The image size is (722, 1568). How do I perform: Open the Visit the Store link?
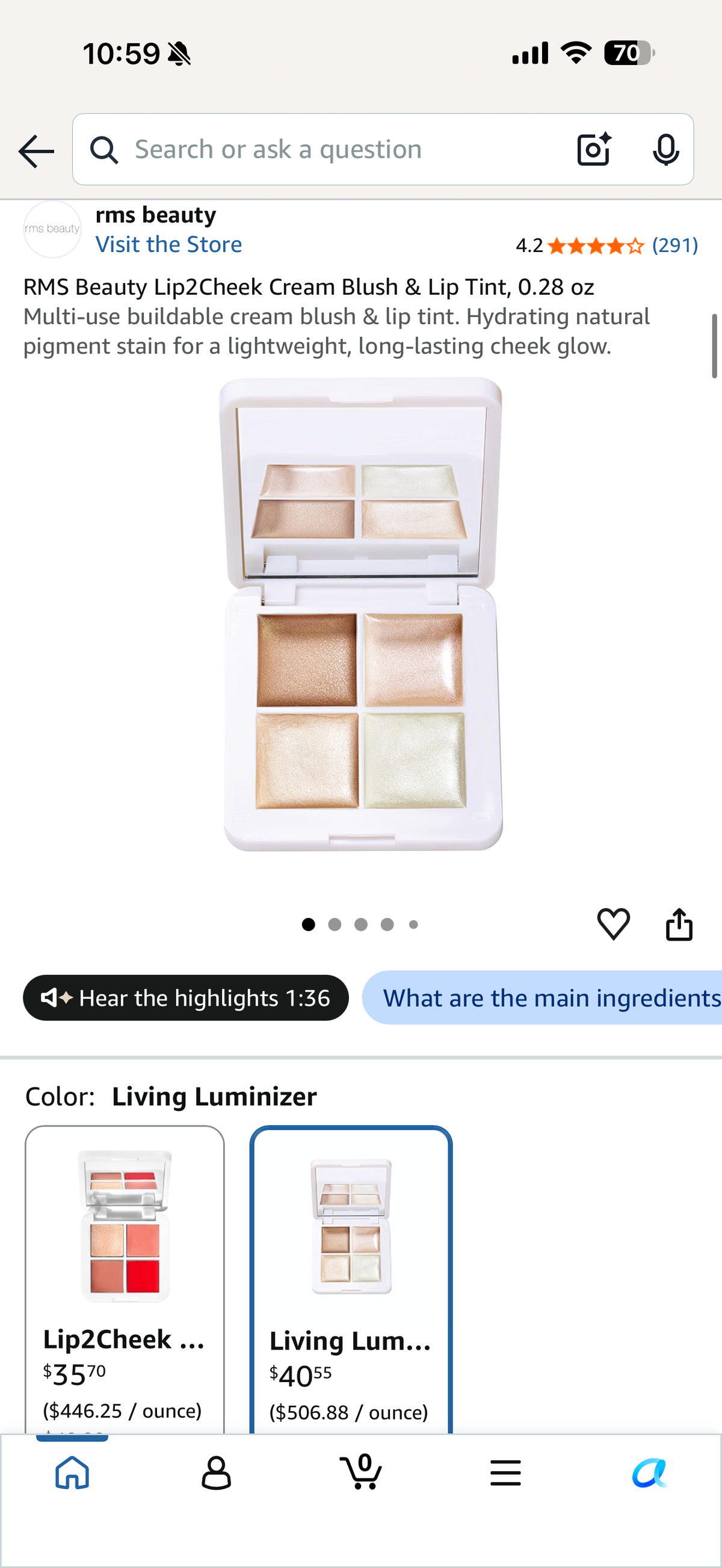pyautogui.click(x=168, y=245)
